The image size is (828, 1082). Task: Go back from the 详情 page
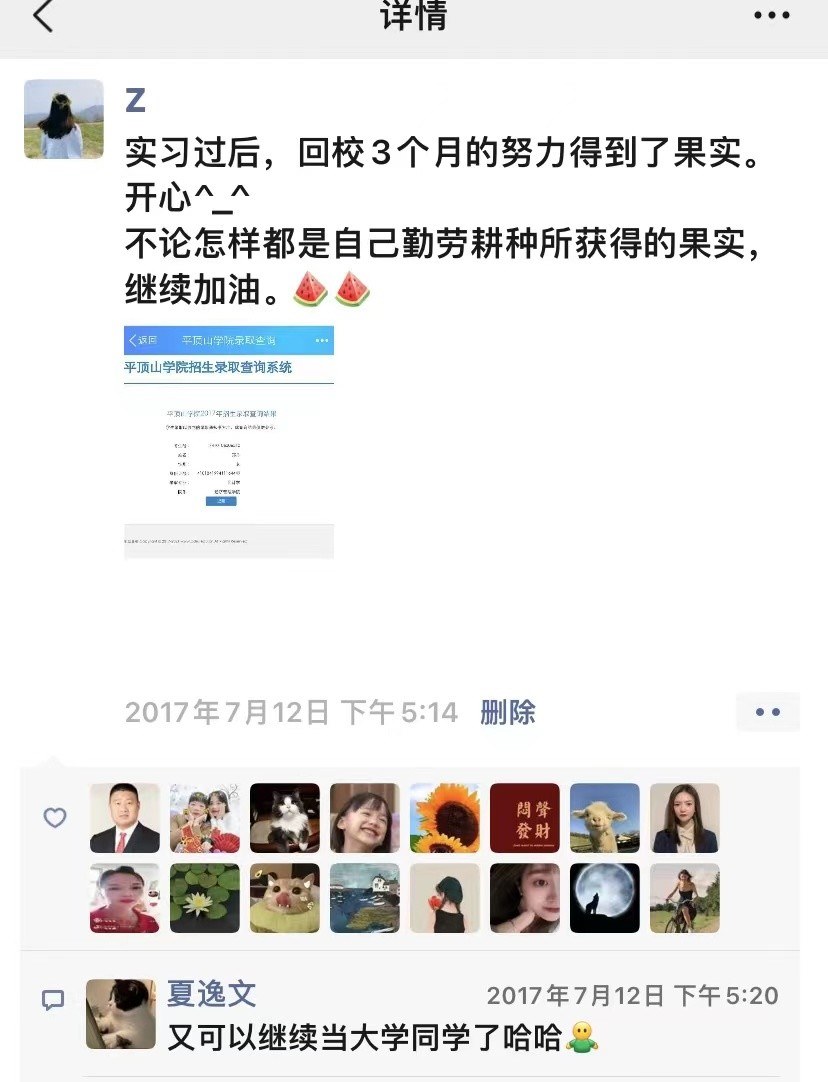[x=42, y=17]
